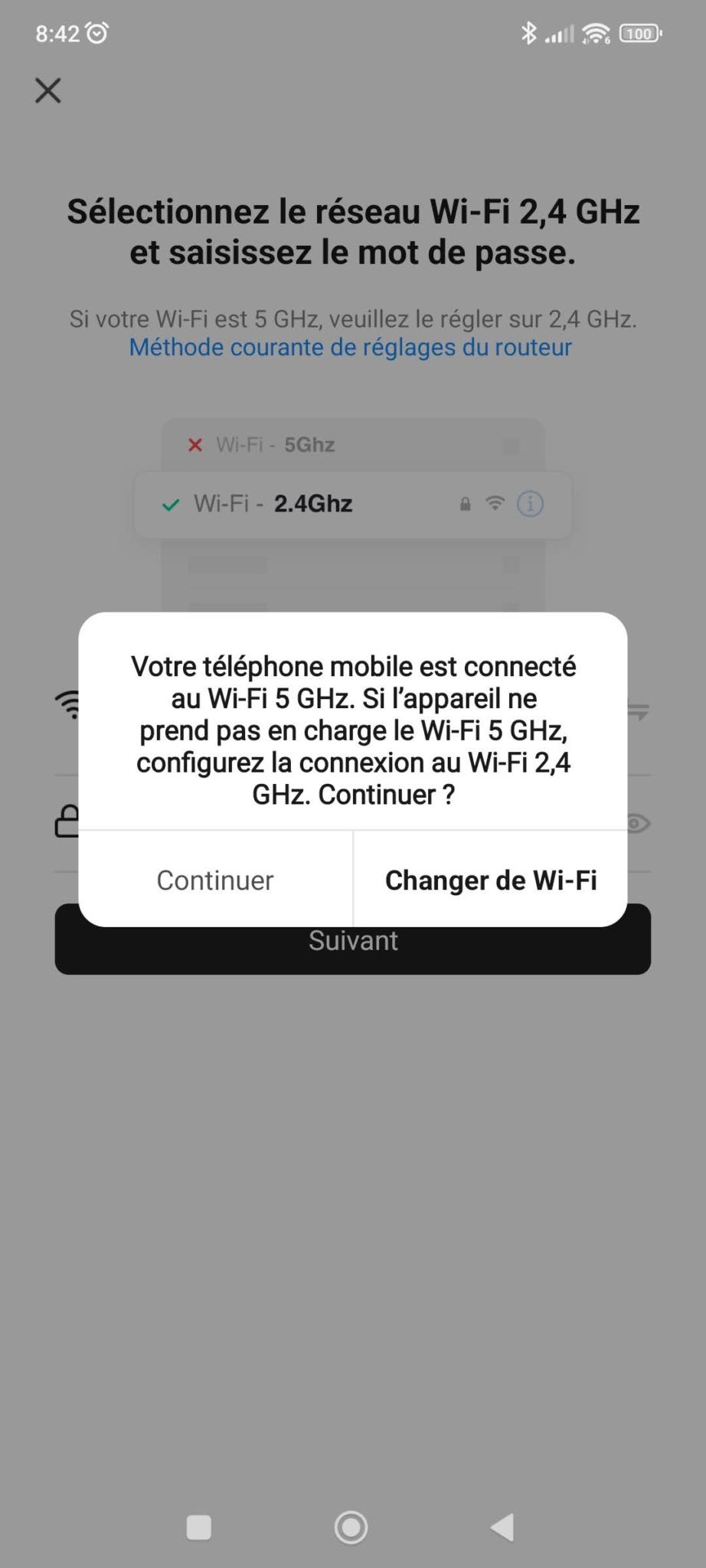
Task: Go to the system home screen
Action: tap(351, 1527)
